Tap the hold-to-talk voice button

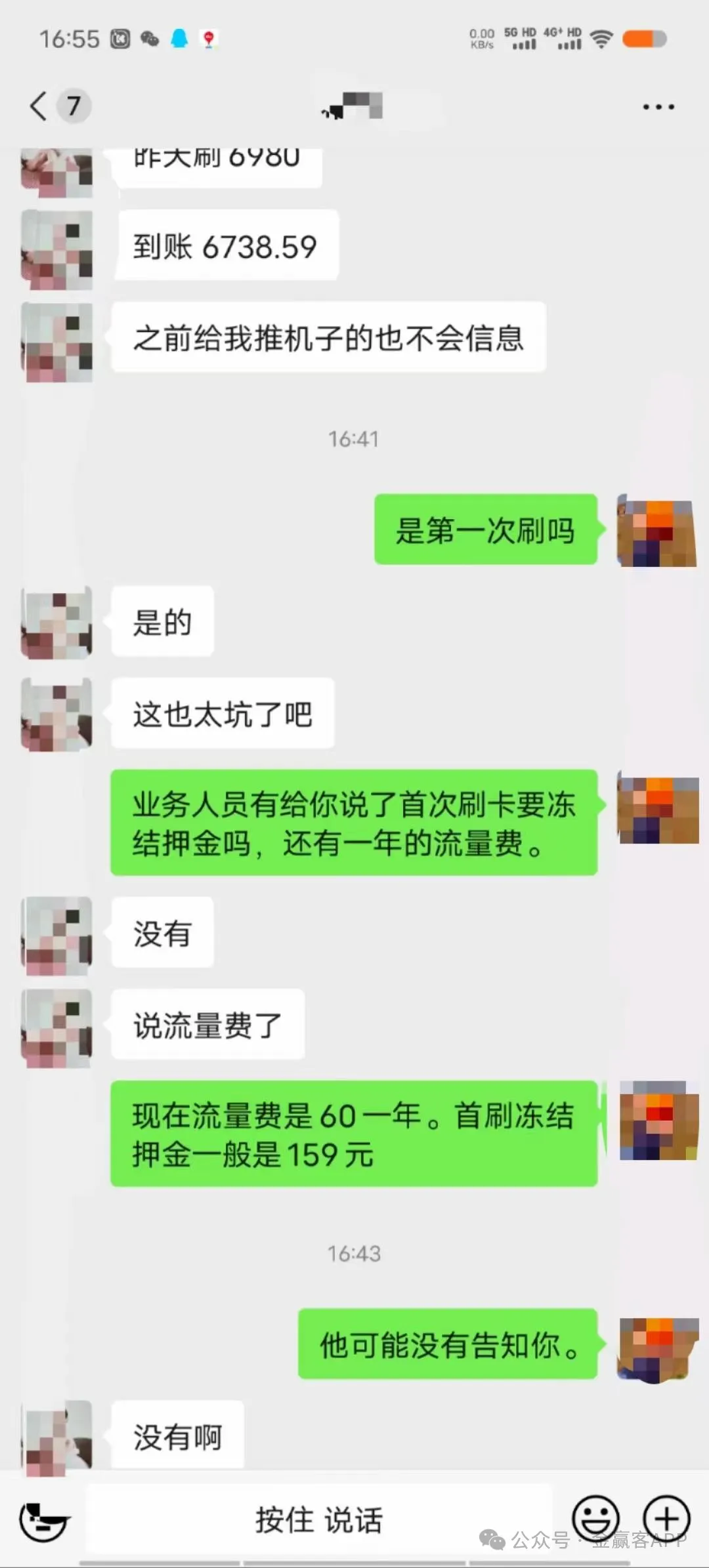pos(319,1519)
